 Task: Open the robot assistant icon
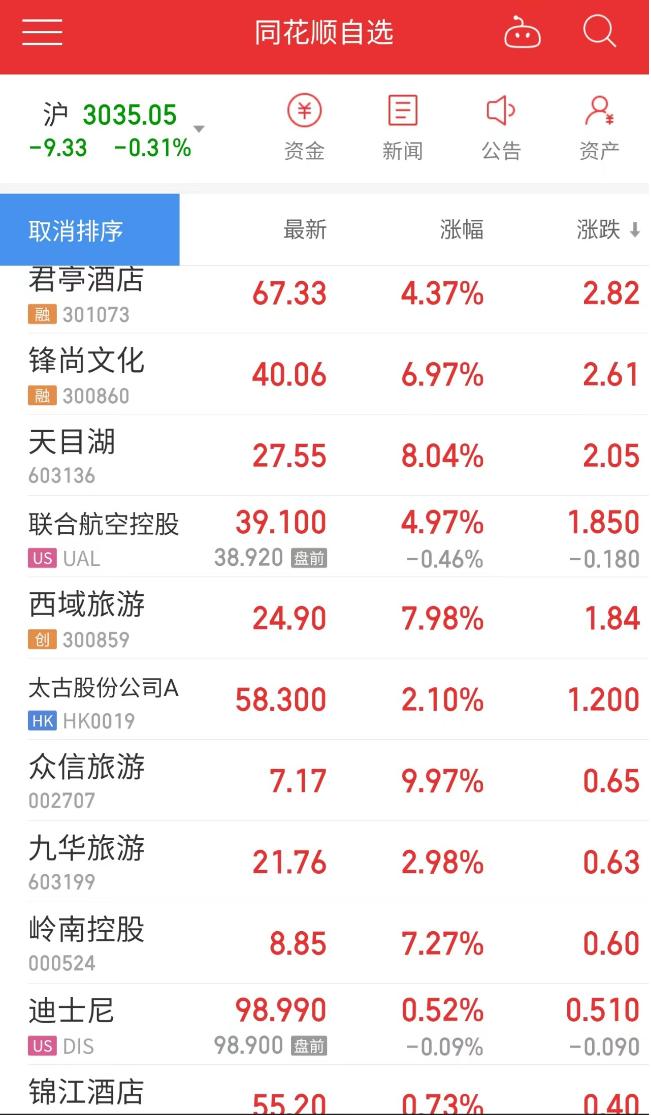522,32
